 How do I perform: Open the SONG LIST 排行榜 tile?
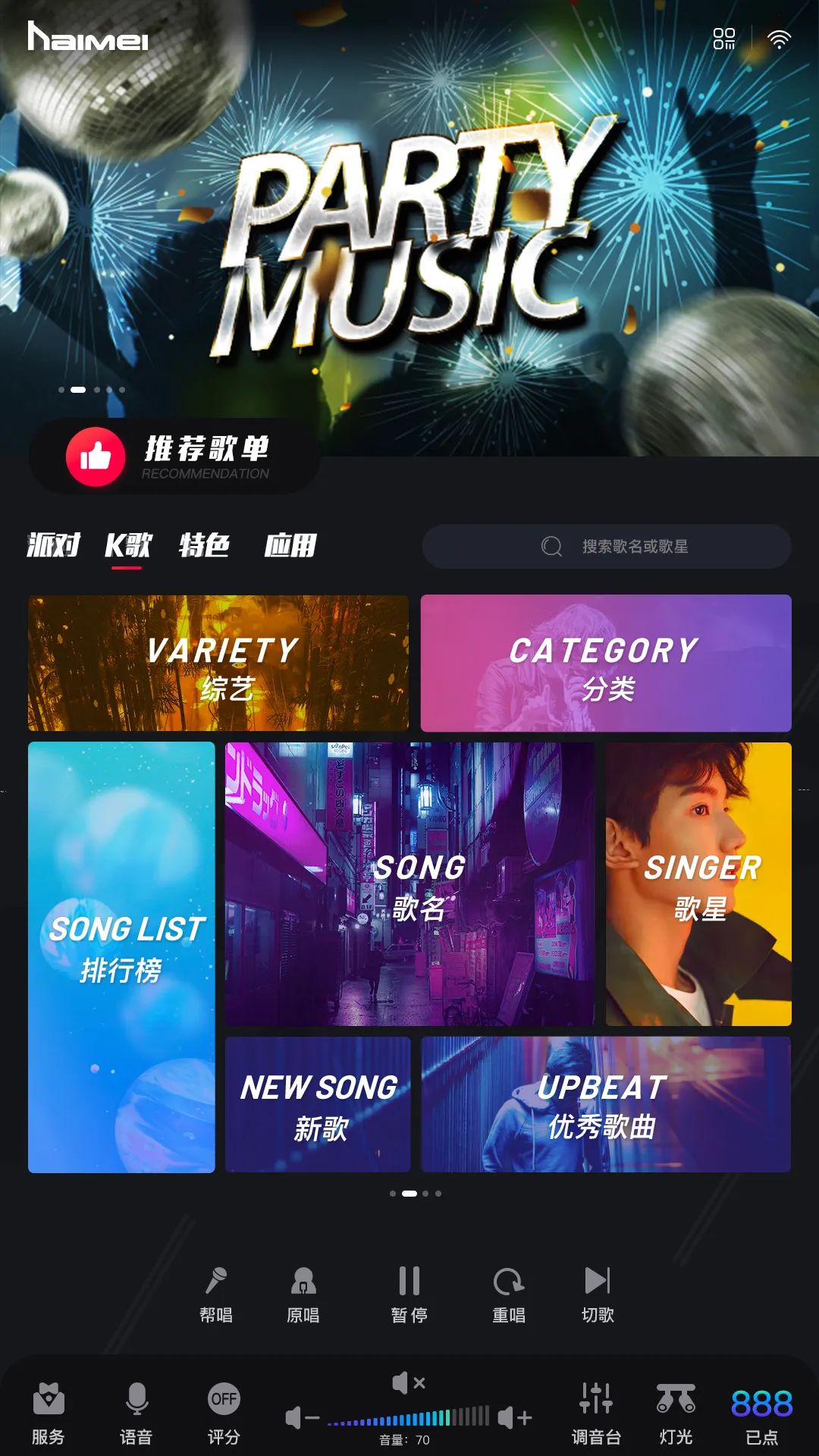[x=121, y=957]
